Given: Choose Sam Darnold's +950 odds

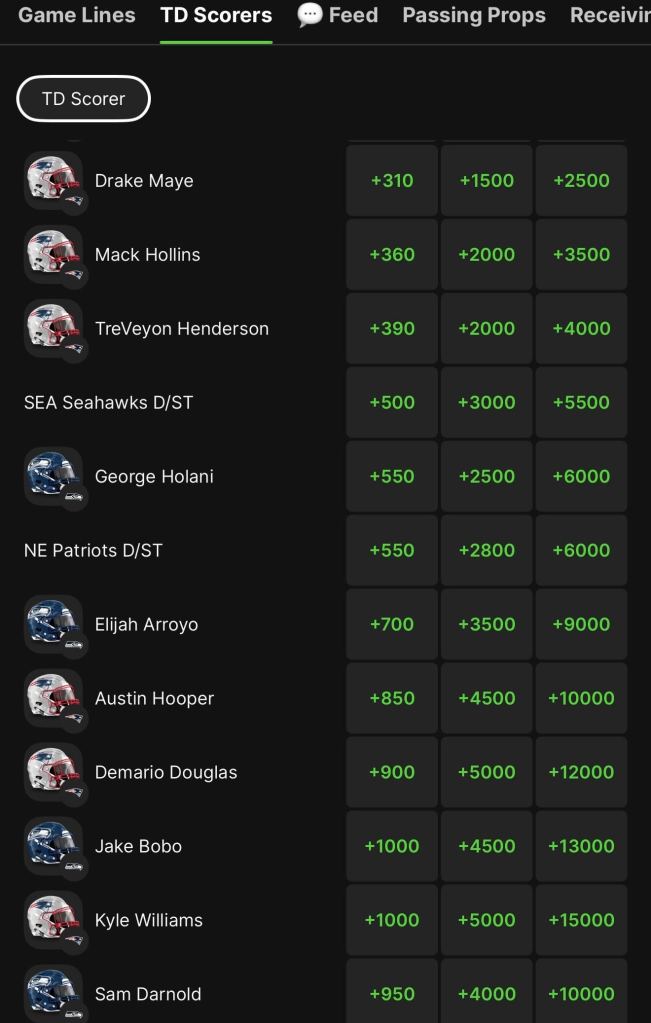Looking at the screenshot, I should 392,991.
